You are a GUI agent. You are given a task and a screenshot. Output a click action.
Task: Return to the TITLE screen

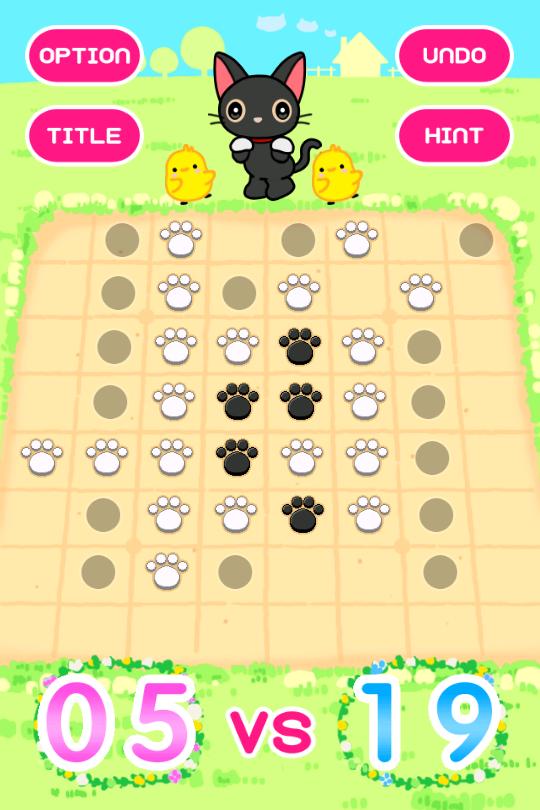[84, 136]
